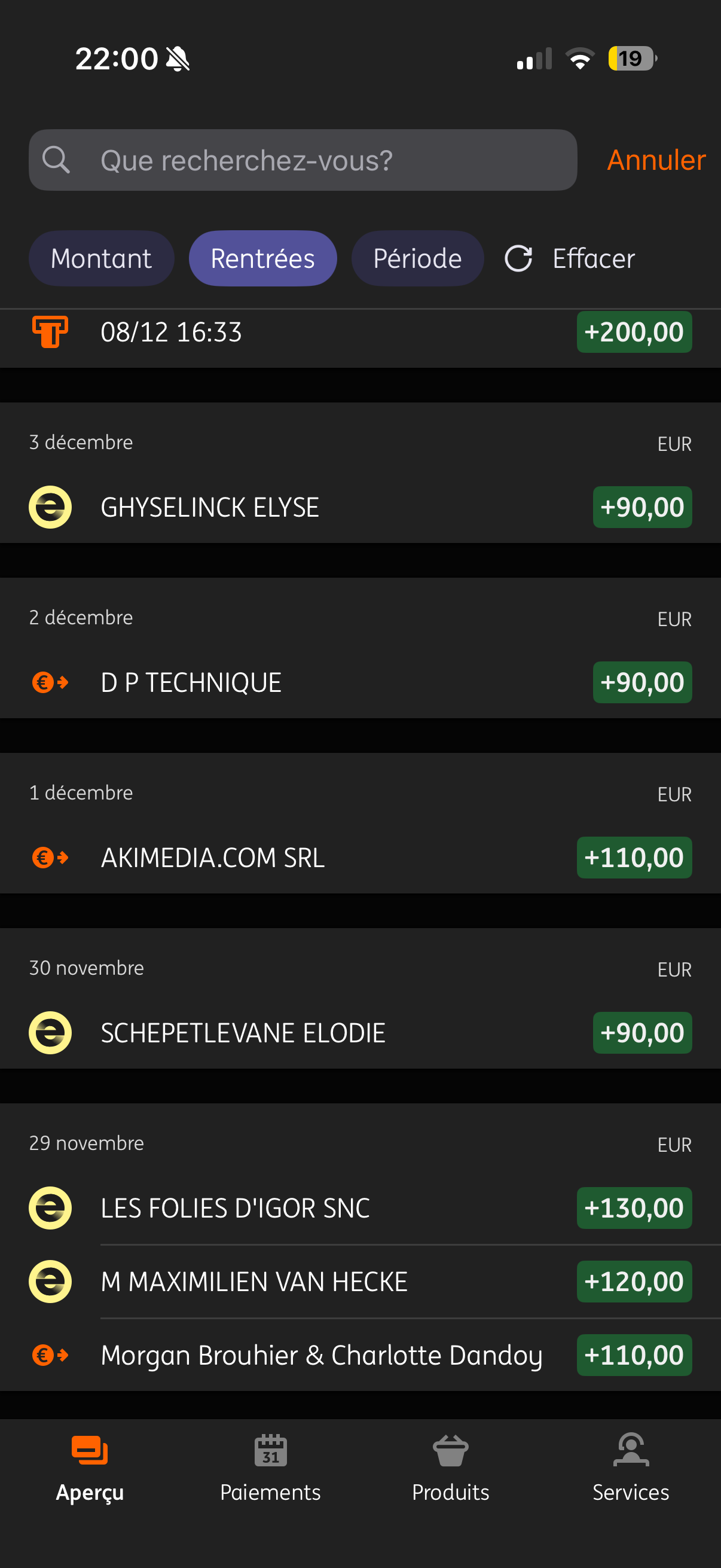Open the Période filter selector
Viewport: 721px width, 1568px height.
coord(417,258)
